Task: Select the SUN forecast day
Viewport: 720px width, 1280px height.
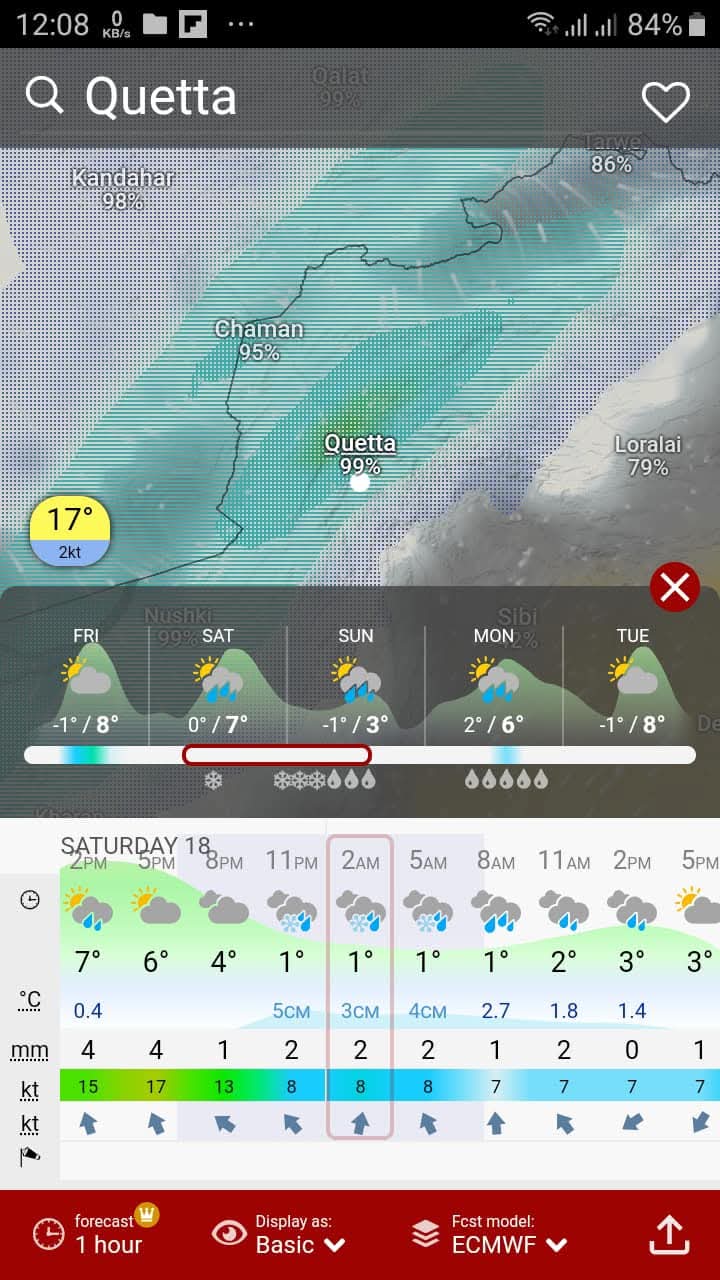Action: pyautogui.click(x=355, y=685)
